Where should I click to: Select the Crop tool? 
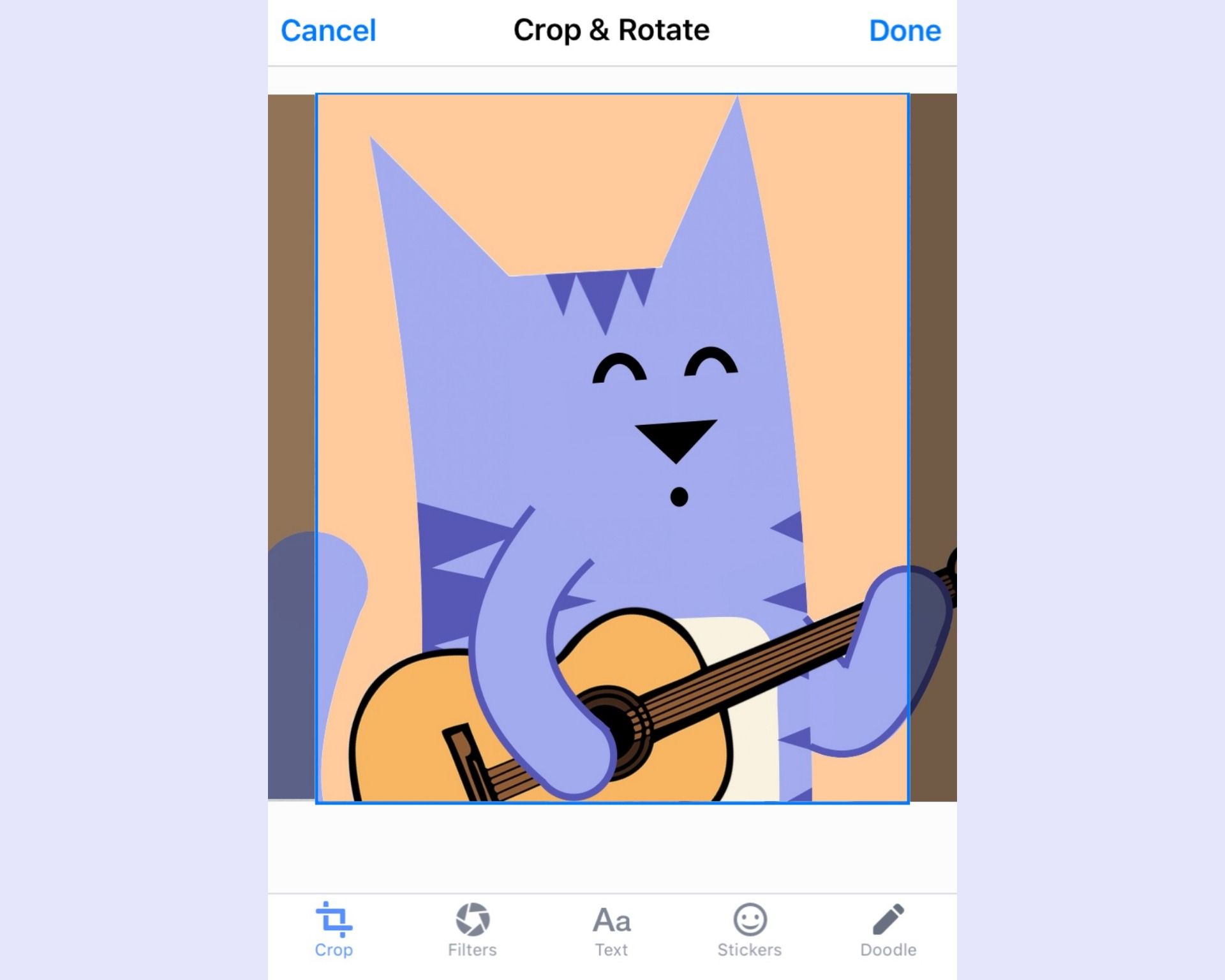coord(334,929)
